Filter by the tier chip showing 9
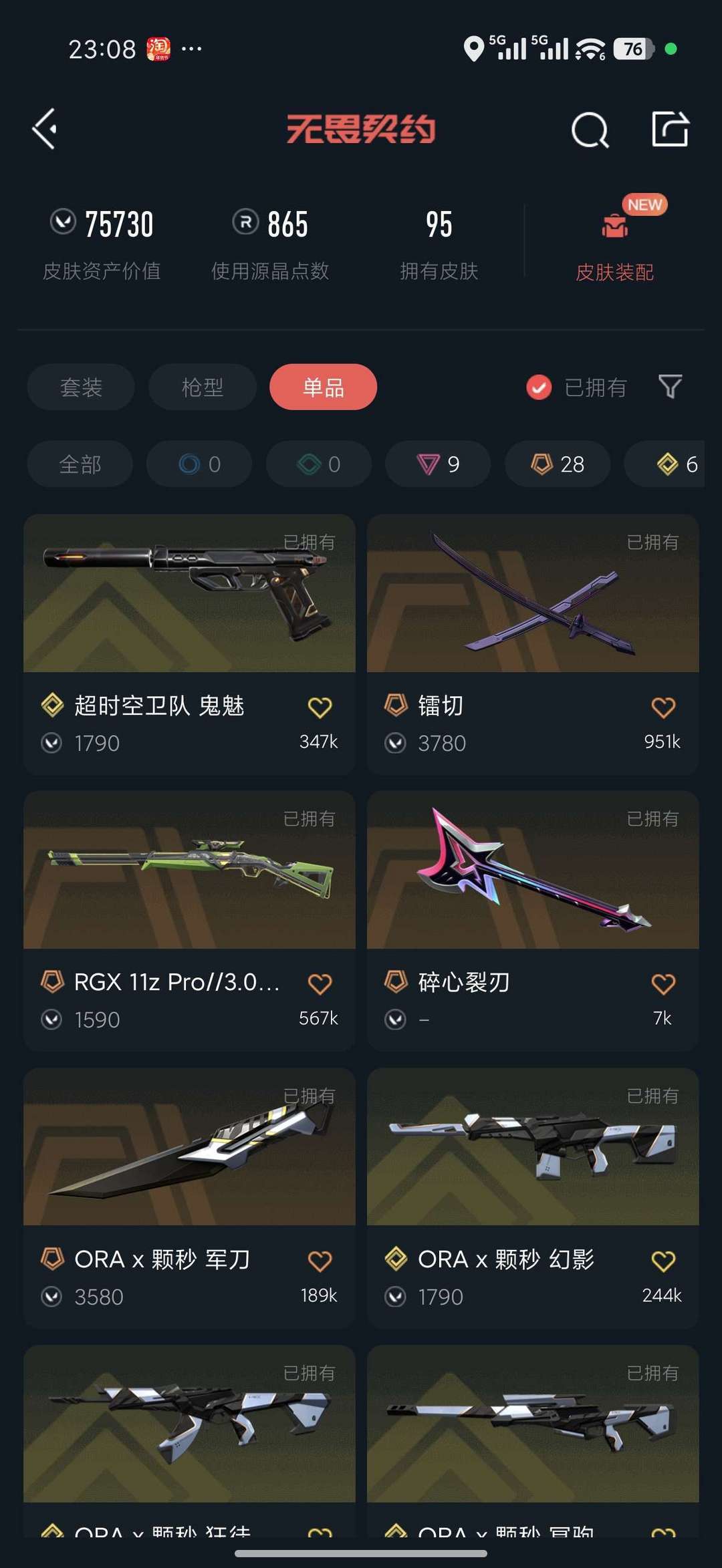This screenshot has height=1568, width=722. click(x=438, y=464)
